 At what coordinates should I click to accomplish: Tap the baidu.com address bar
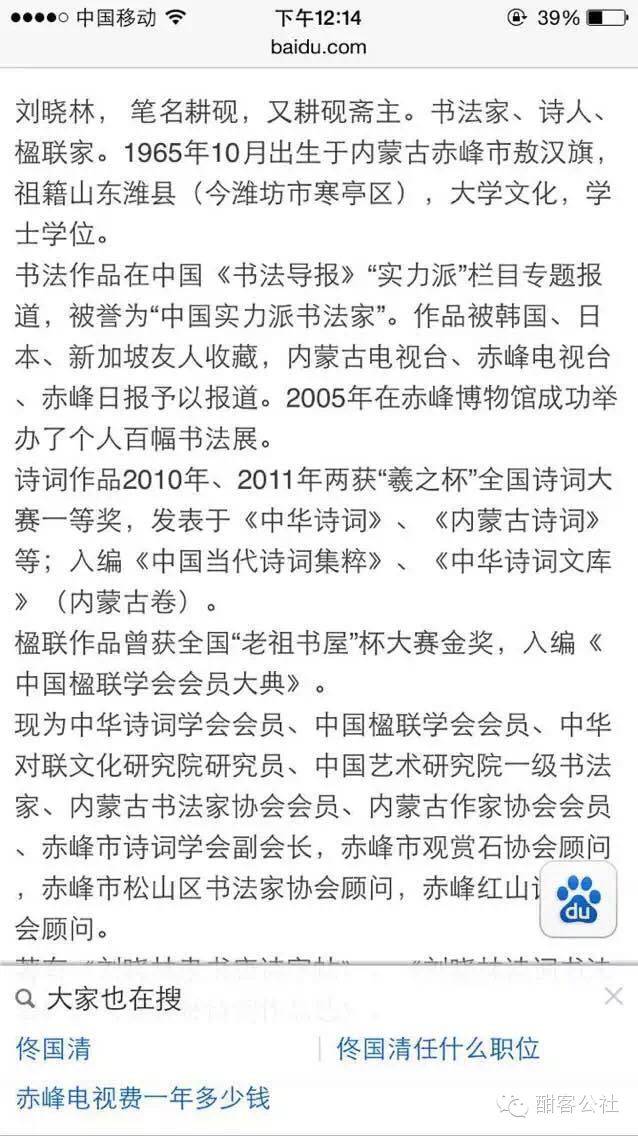click(319, 48)
